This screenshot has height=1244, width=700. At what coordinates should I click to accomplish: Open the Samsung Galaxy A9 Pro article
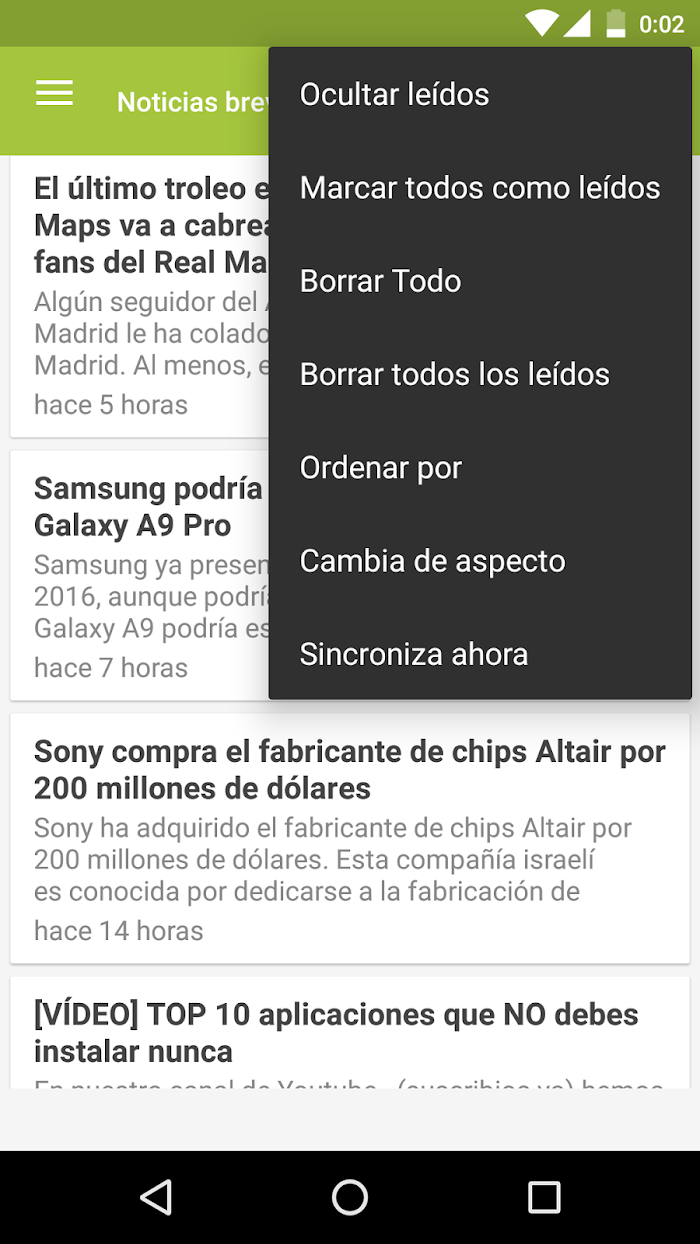click(140, 575)
